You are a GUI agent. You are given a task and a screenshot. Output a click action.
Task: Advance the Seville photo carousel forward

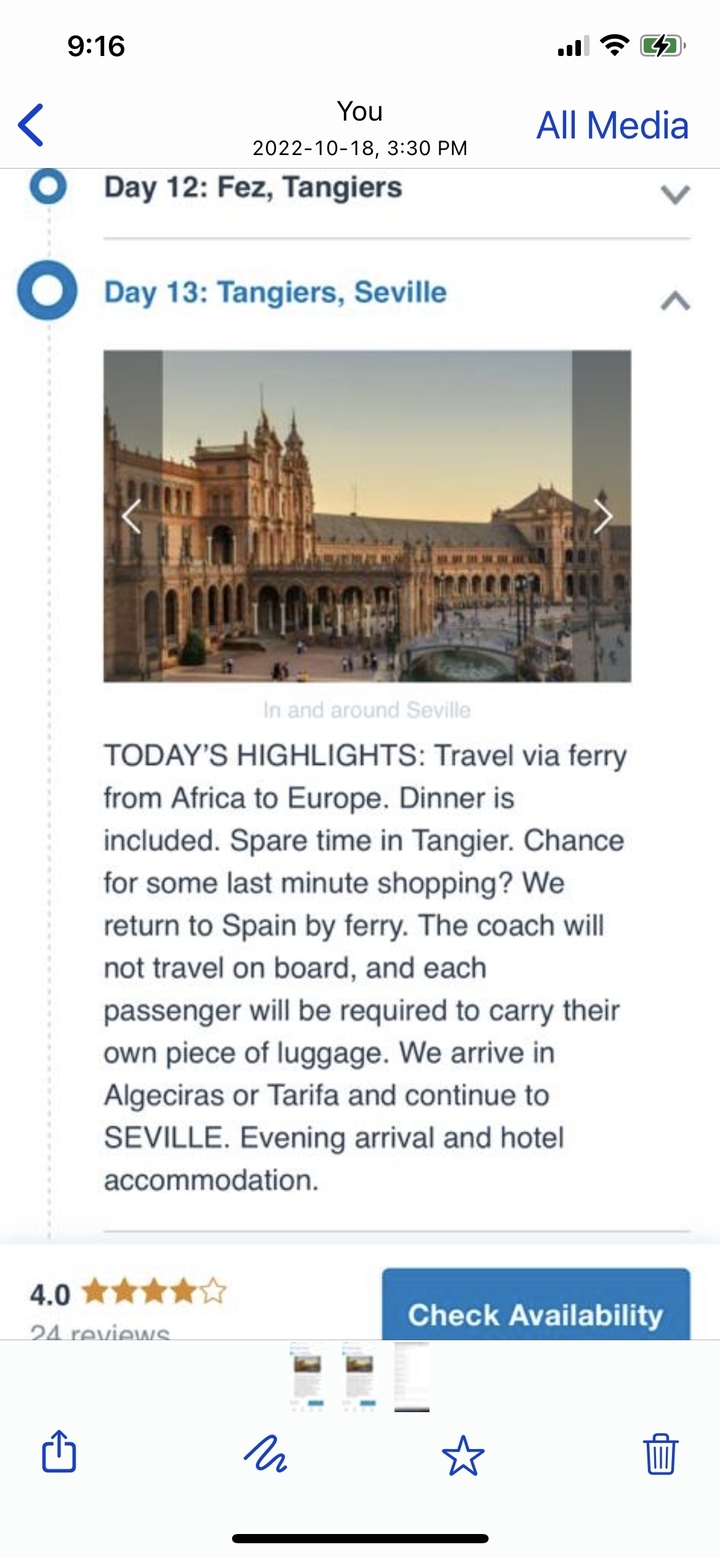pyautogui.click(x=603, y=516)
